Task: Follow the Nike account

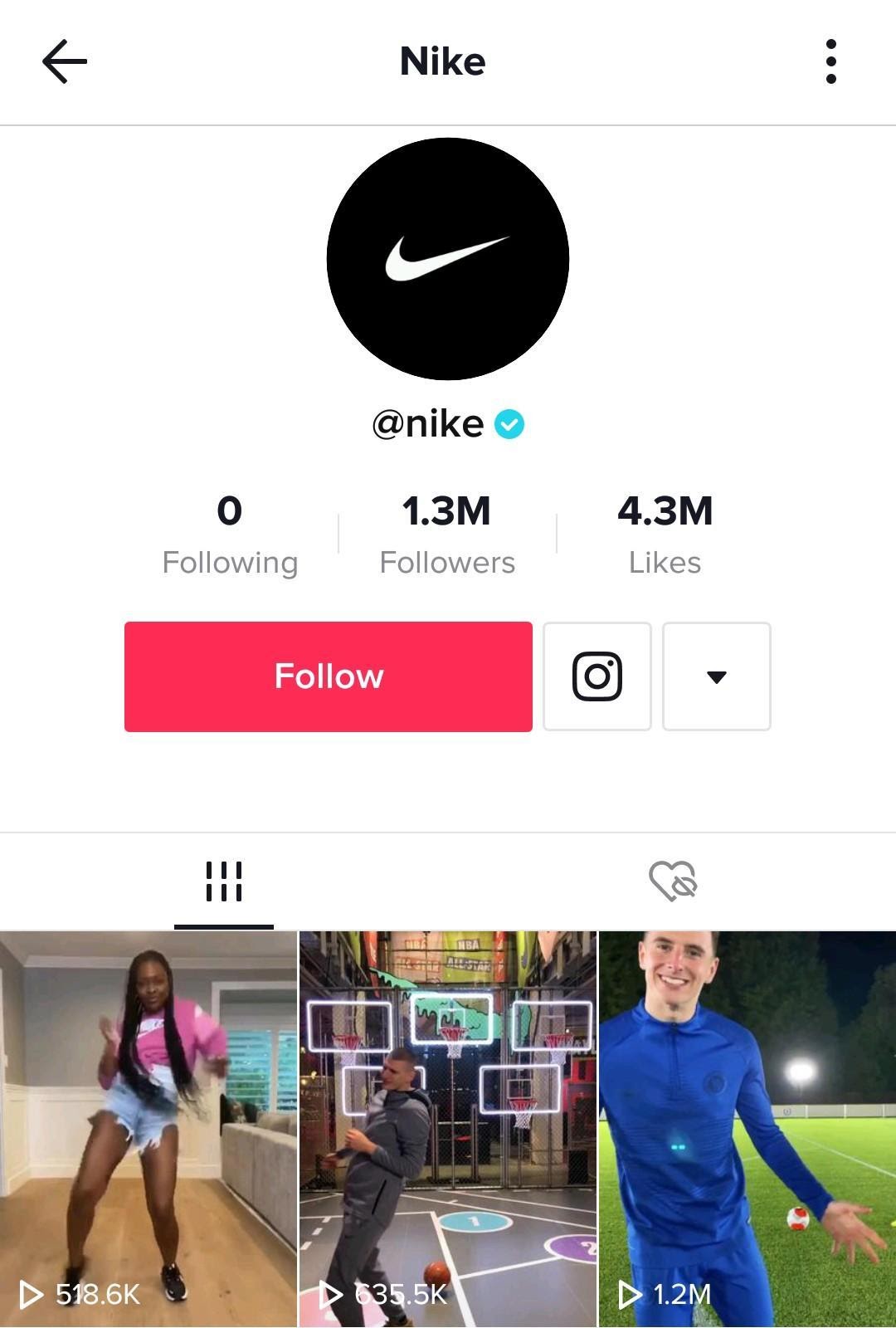Action: (x=328, y=676)
